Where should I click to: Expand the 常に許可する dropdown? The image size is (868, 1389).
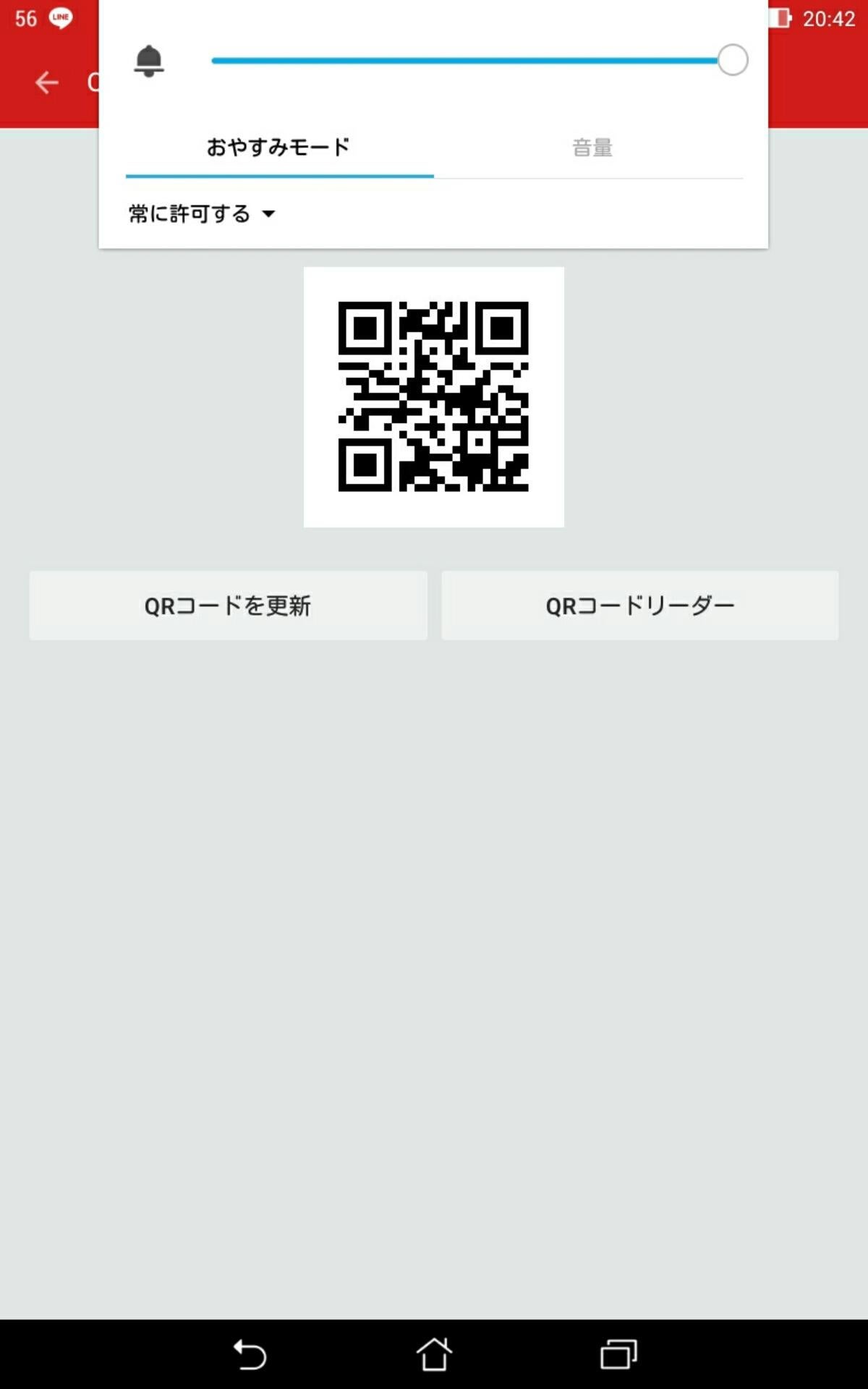pyautogui.click(x=203, y=214)
